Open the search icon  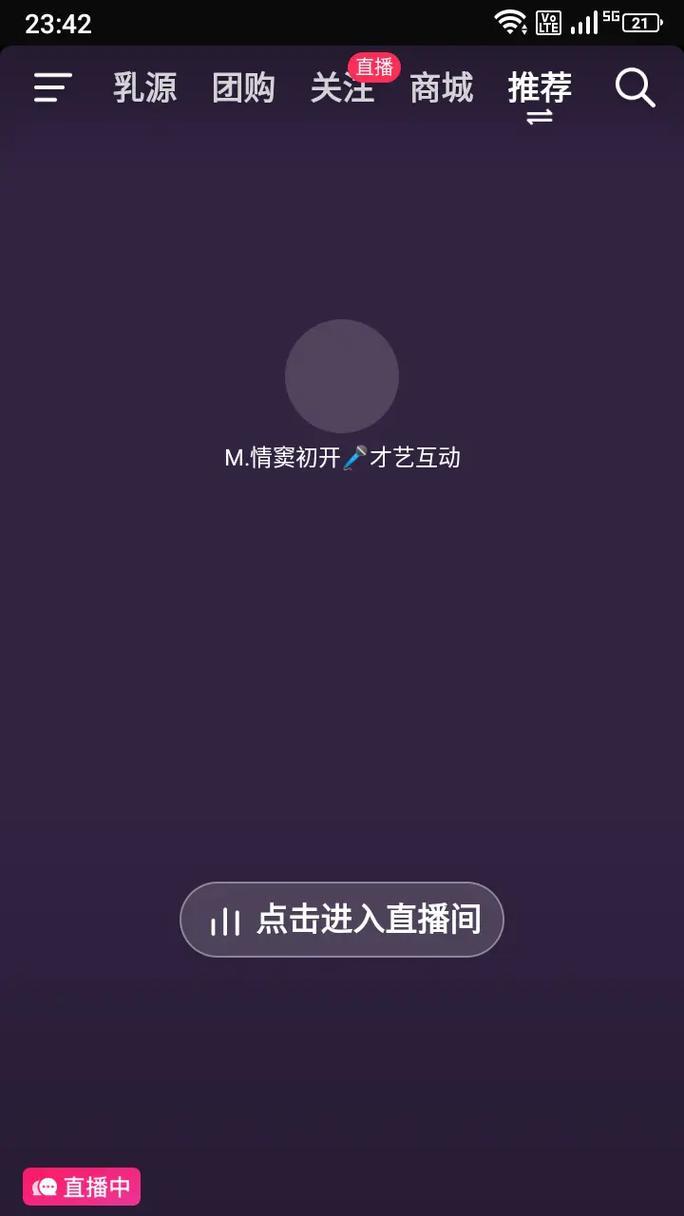coord(634,88)
